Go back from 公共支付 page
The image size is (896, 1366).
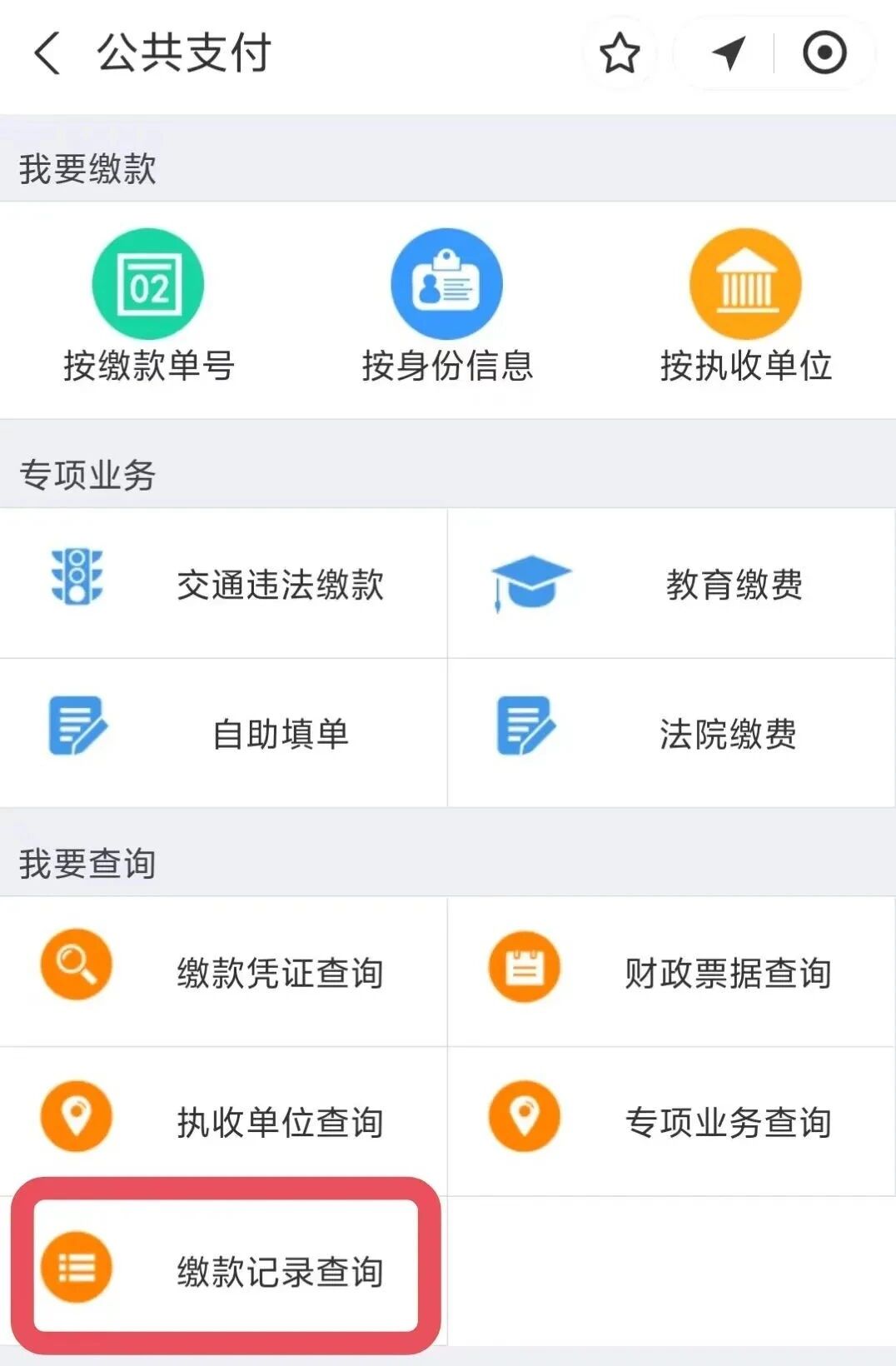tap(47, 53)
